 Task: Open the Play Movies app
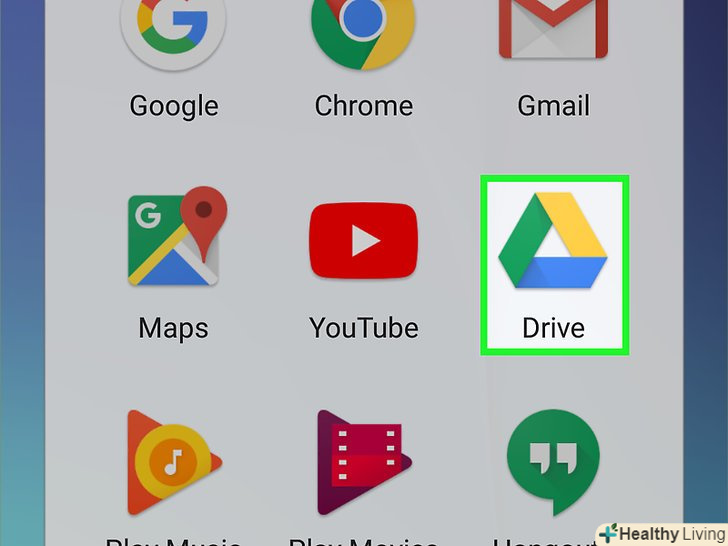pyautogui.click(x=362, y=460)
